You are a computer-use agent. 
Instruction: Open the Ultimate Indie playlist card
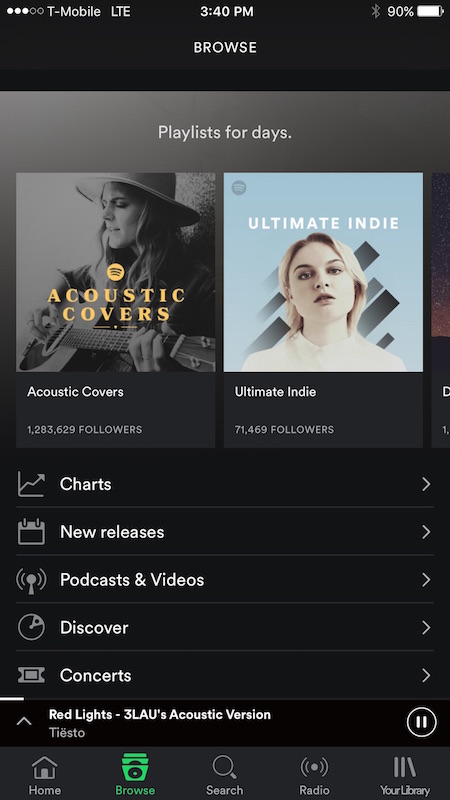click(x=323, y=310)
